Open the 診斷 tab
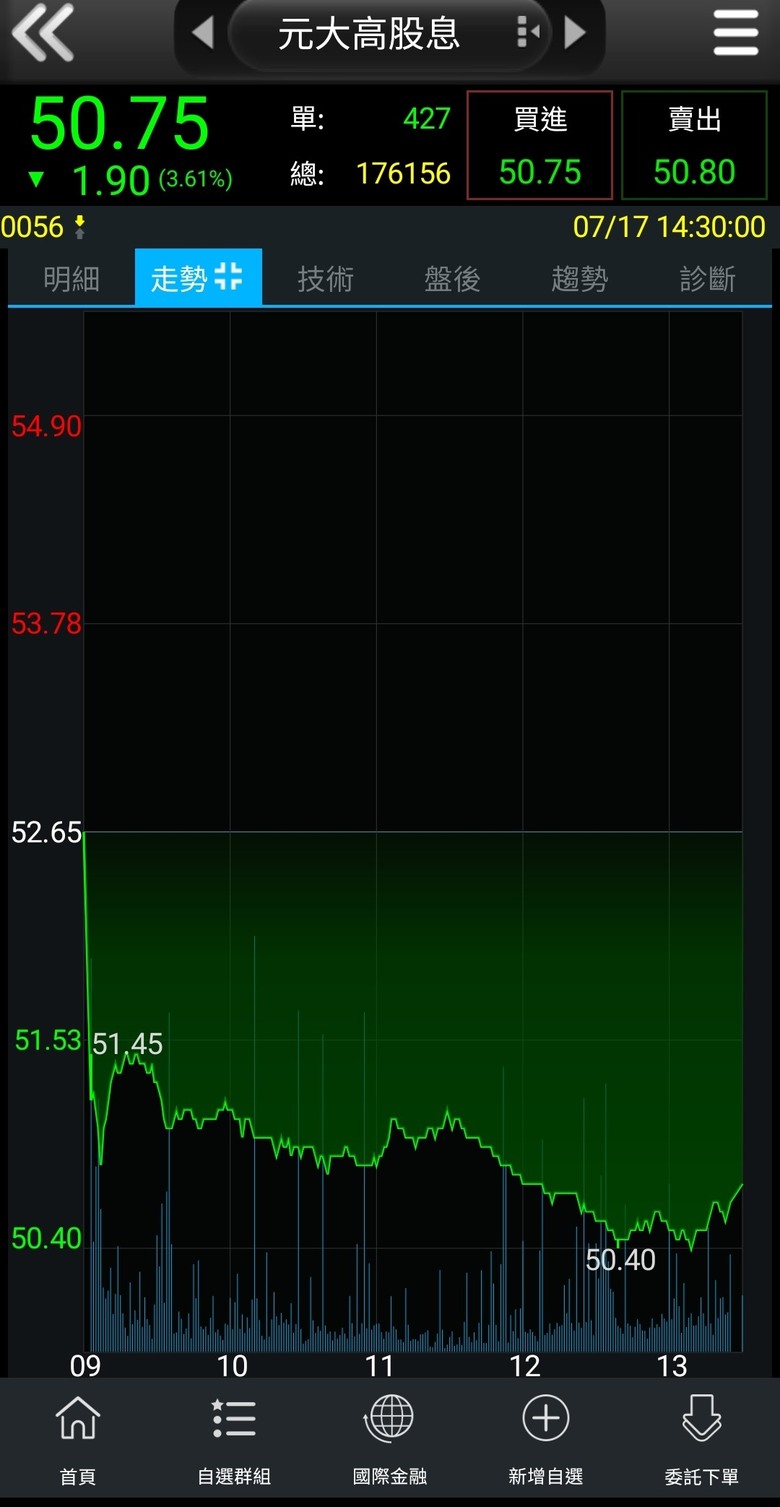The width and height of the screenshot is (780, 1507). pyautogui.click(x=707, y=279)
